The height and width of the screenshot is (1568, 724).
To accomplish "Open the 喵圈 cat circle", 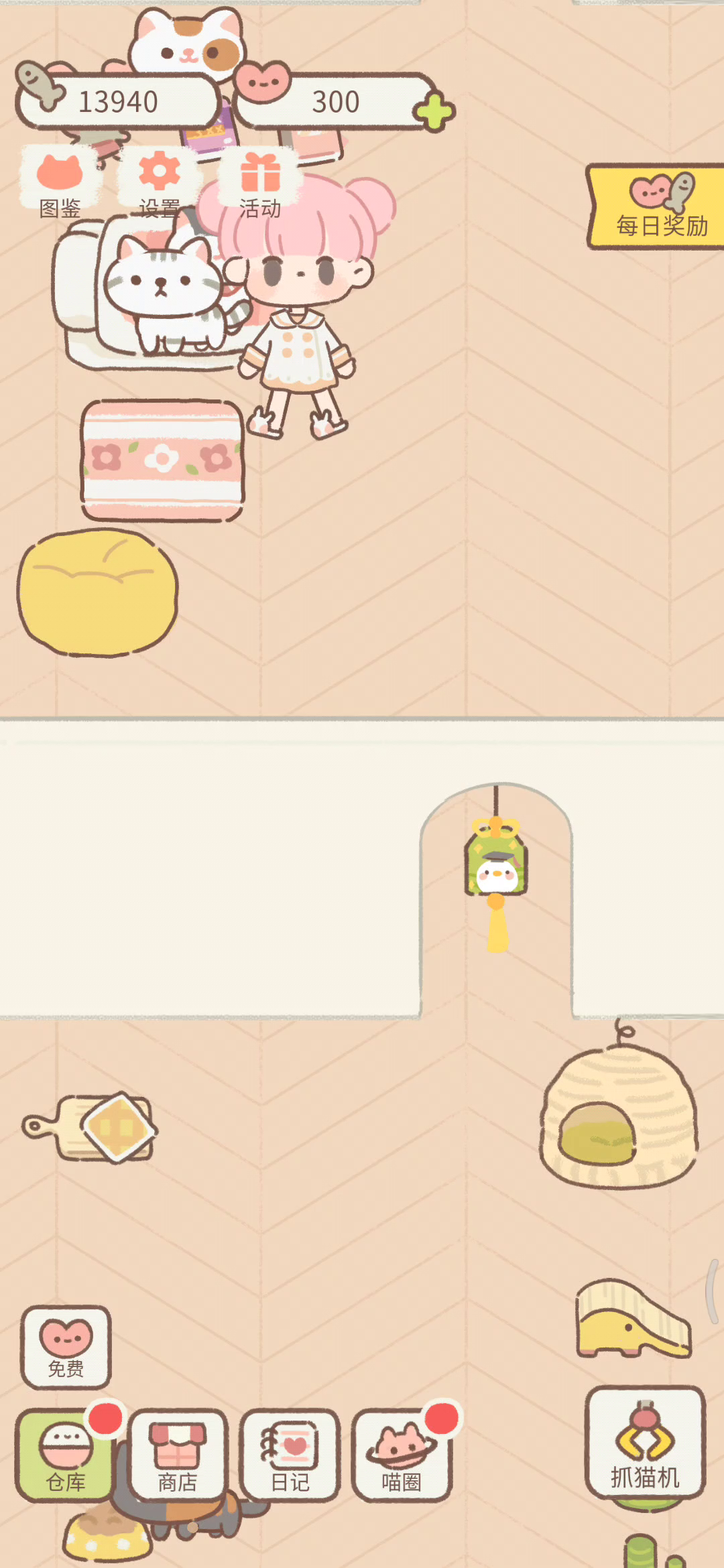I will tap(402, 1455).
